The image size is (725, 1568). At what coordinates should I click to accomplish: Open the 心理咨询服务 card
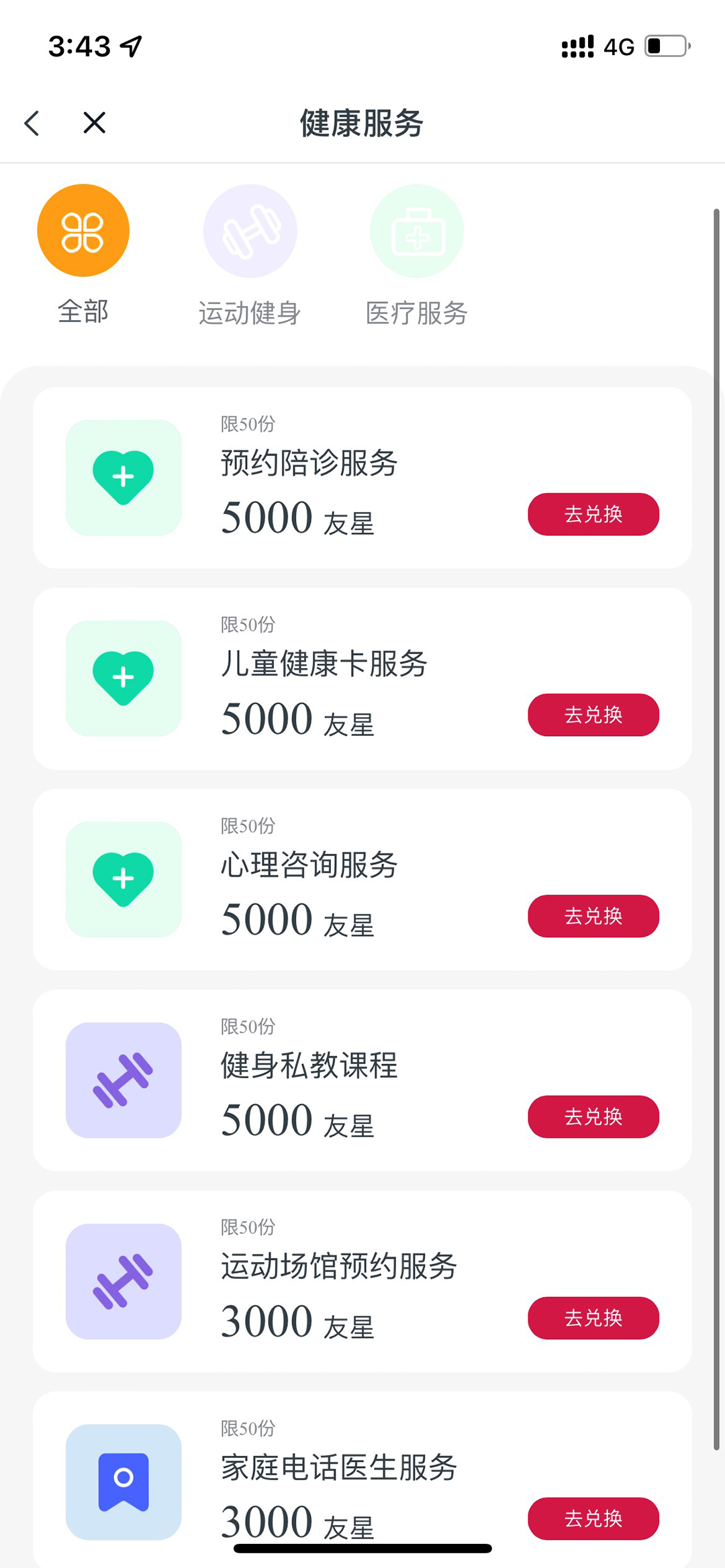tap(362, 880)
